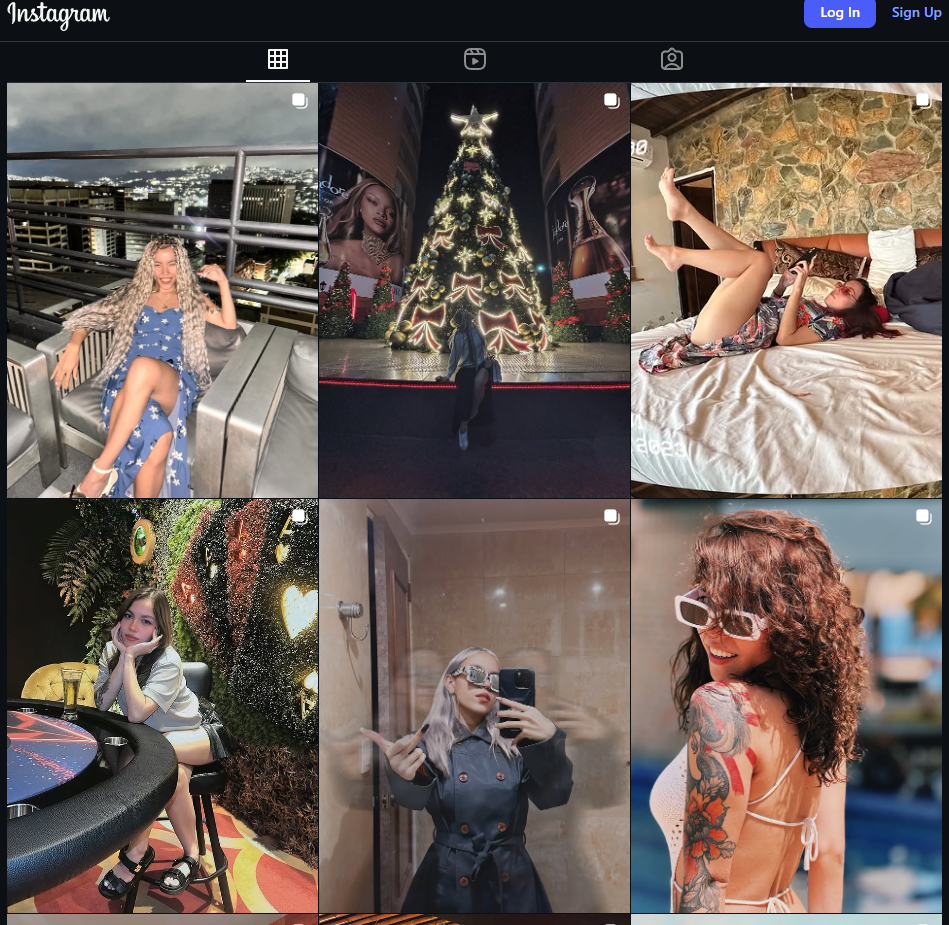This screenshot has width=949, height=925.
Task: Open the rooftop blue dress post
Action: 162,290
